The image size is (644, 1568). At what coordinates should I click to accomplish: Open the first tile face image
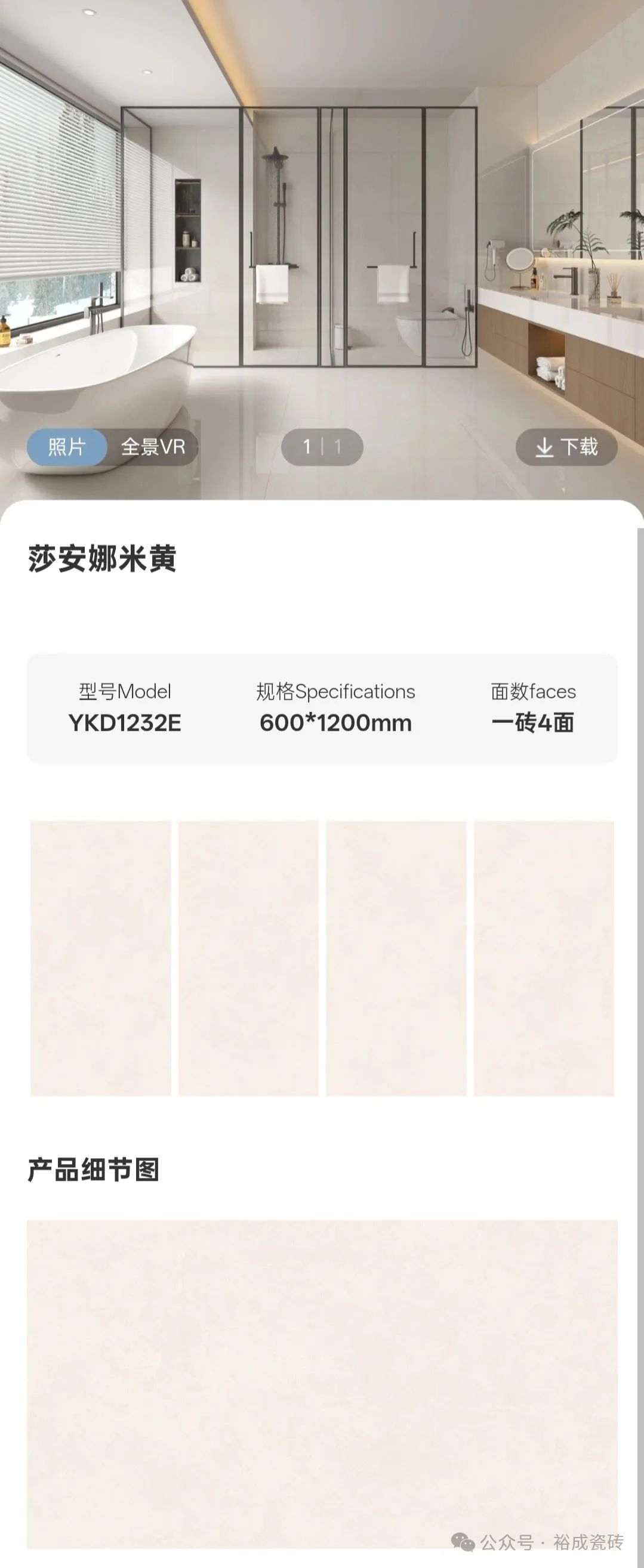100,958
